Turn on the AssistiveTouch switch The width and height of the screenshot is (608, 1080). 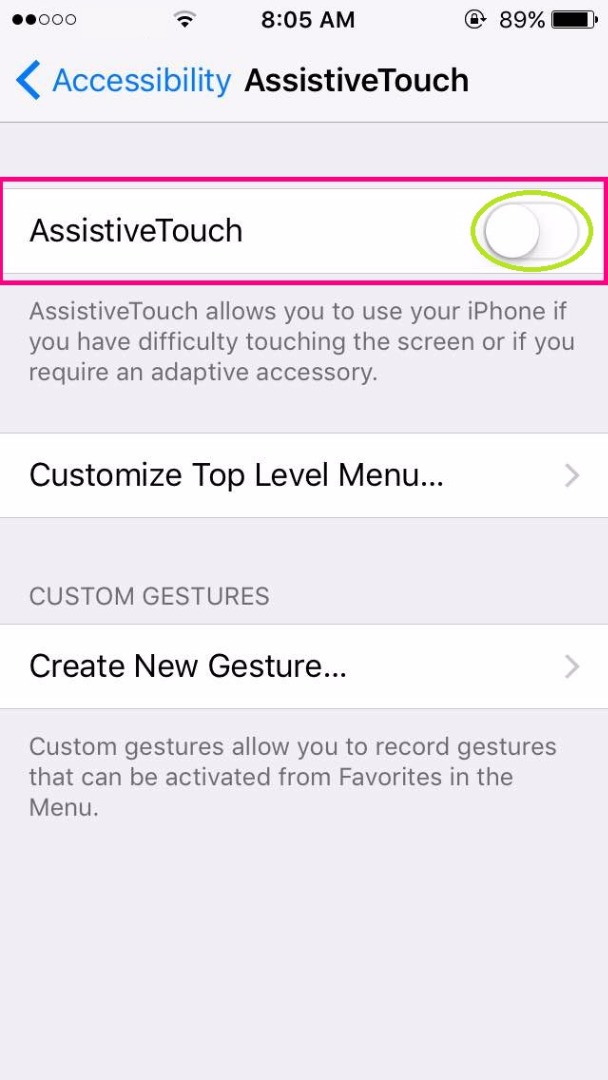pyautogui.click(x=531, y=232)
